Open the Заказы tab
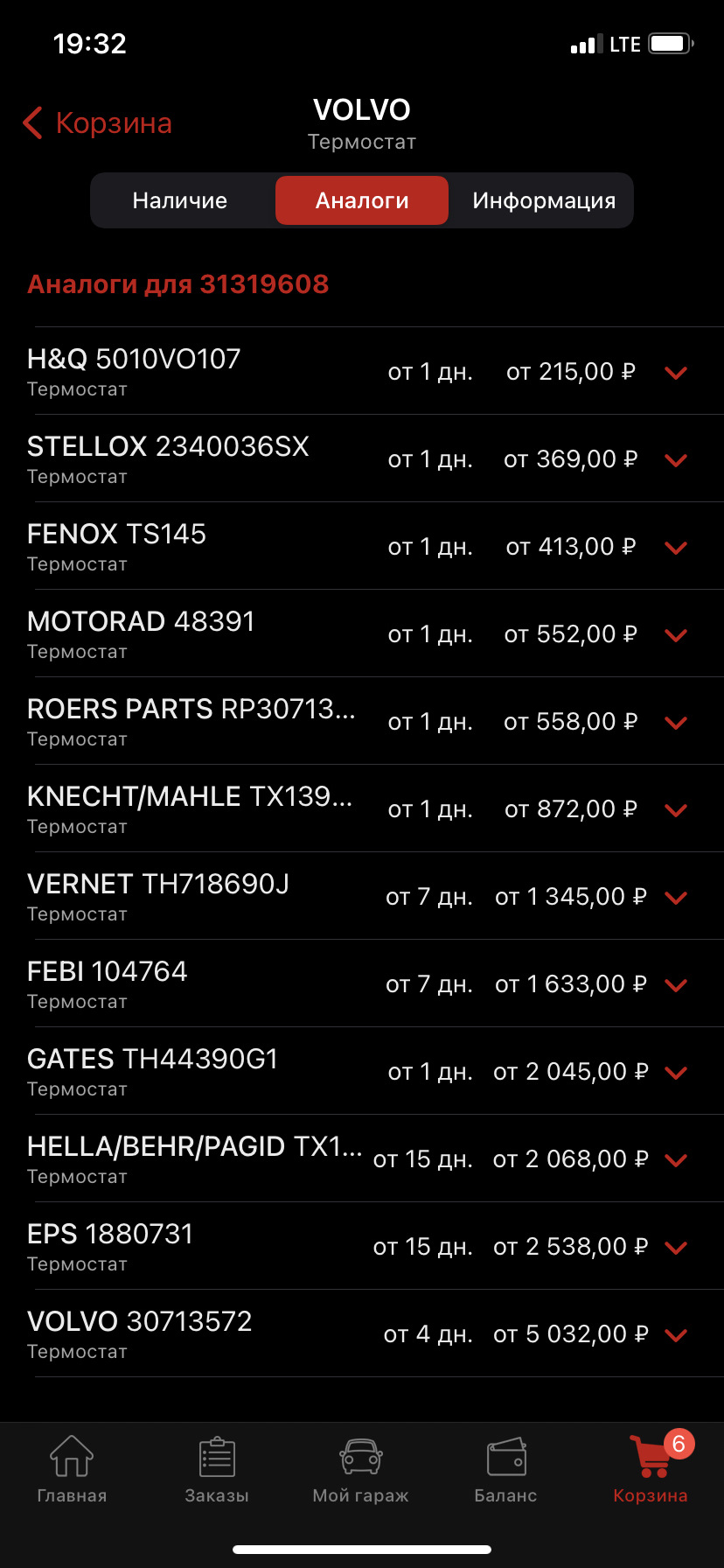 [x=217, y=1470]
